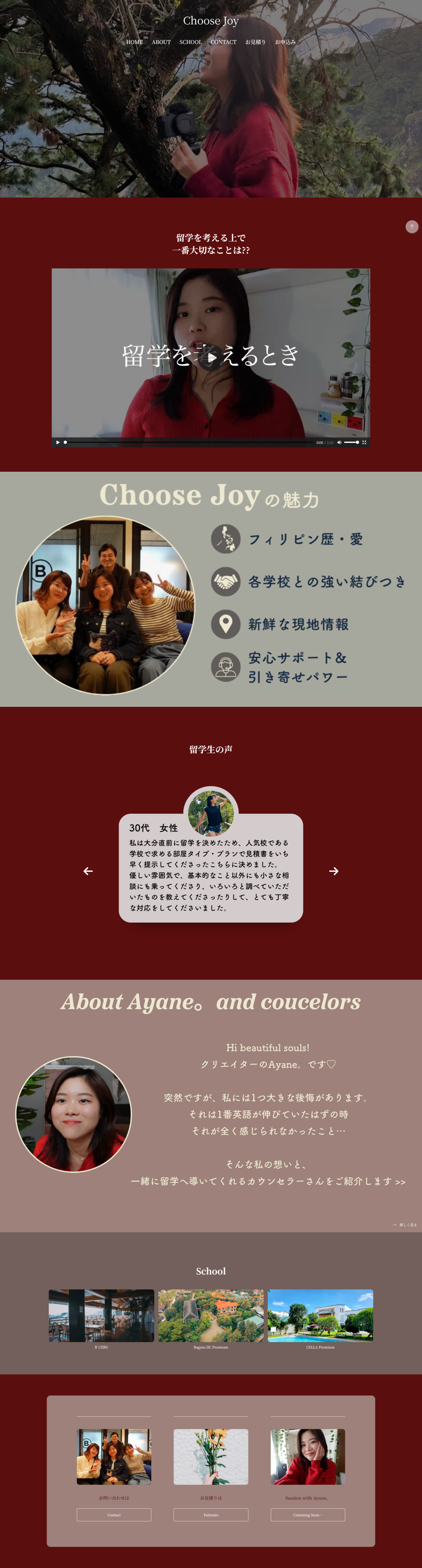This screenshot has width=422, height=1568.
Task: Adjust the video volume slider
Action: pyautogui.click(x=352, y=443)
